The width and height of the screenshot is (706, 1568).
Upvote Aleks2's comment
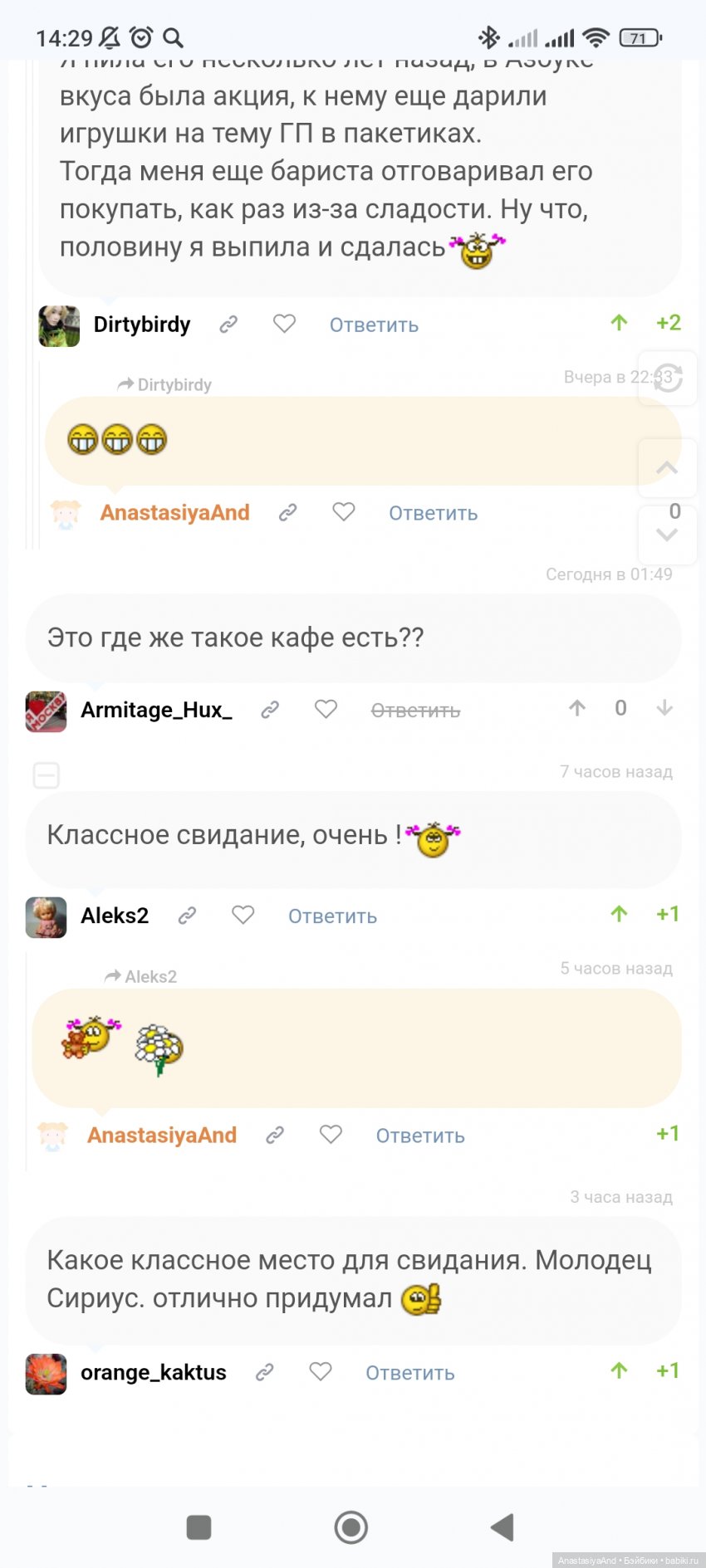point(619,914)
